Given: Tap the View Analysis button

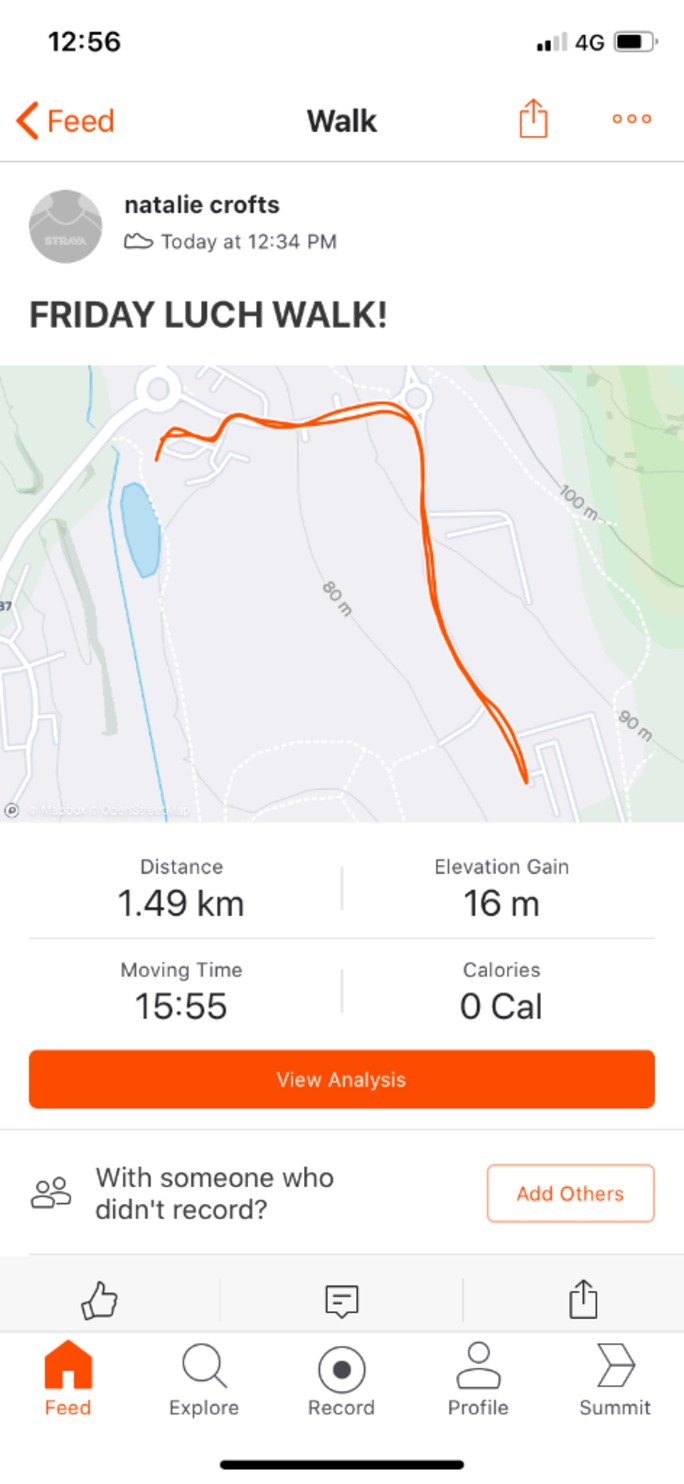Looking at the screenshot, I should pos(342,1079).
